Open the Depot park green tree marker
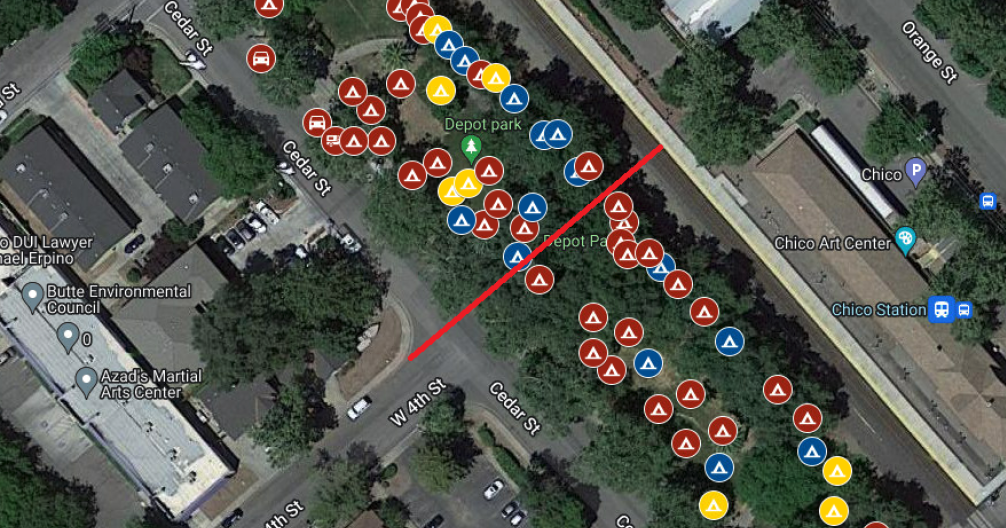This screenshot has height=528, width=1006. (470, 149)
